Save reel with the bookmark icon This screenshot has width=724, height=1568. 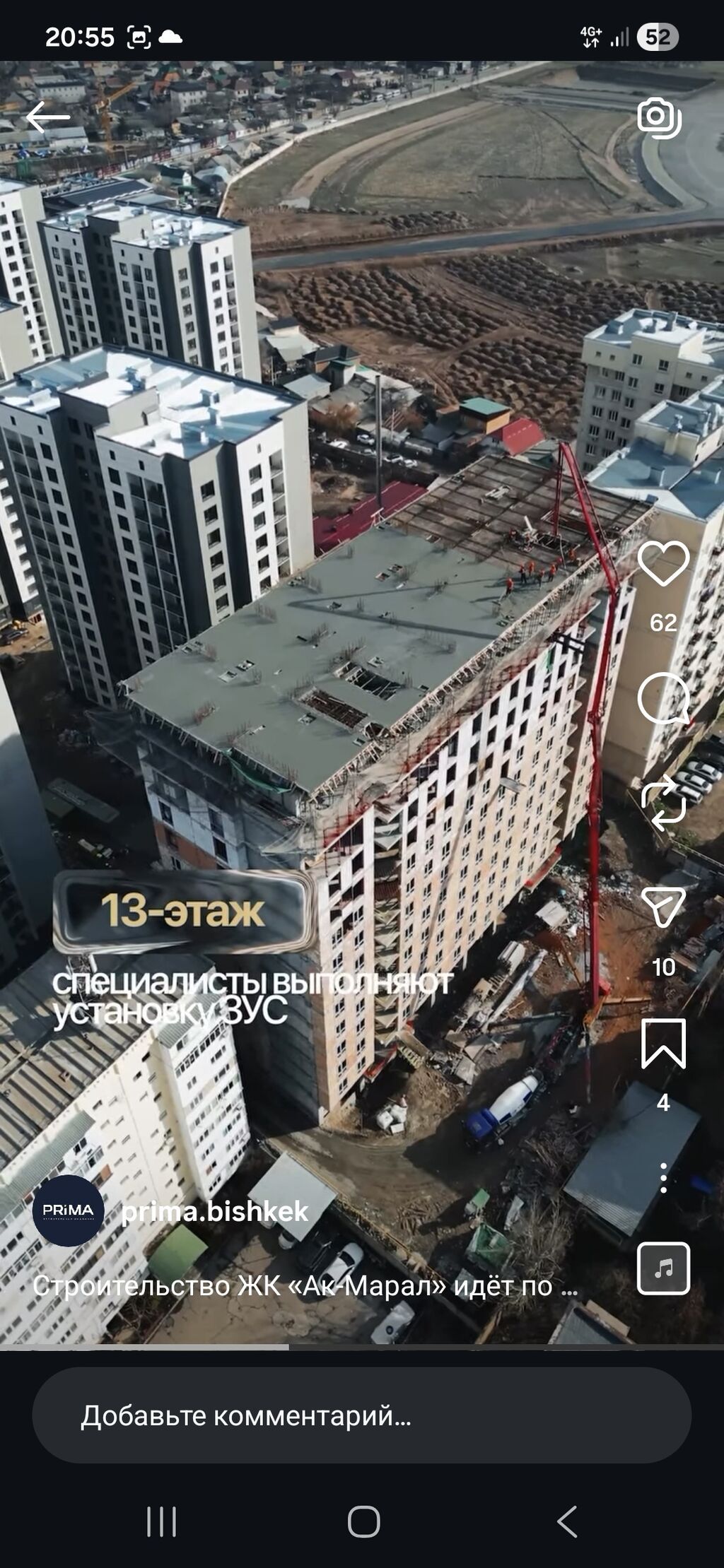[663, 1043]
